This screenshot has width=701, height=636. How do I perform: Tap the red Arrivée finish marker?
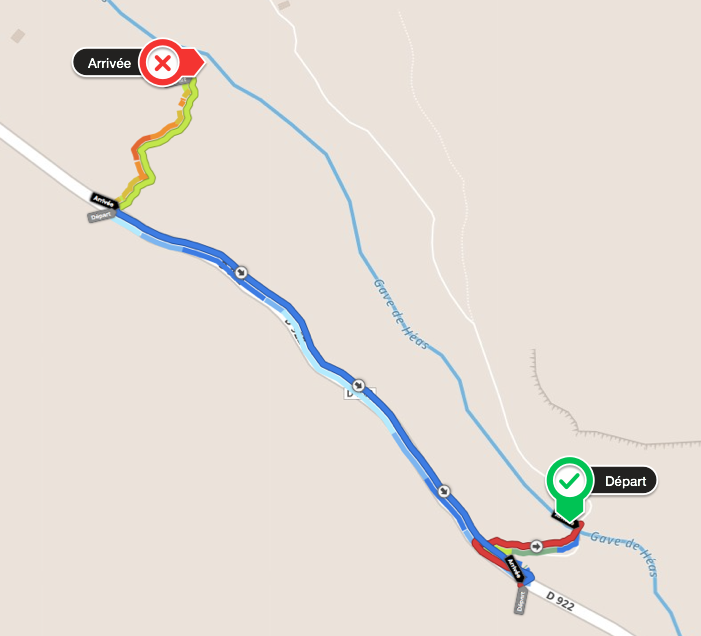pyautogui.click(x=163, y=64)
